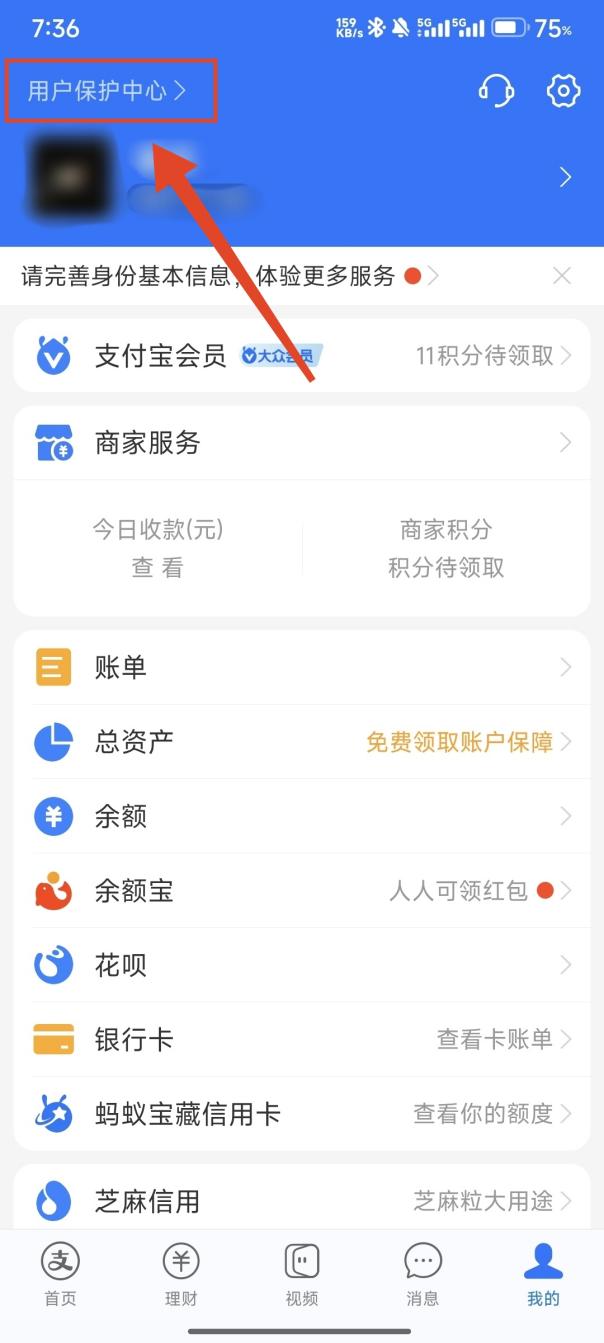Open 芝麻信用 row
The width and height of the screenshot is (604, 1343).
click(300, 1200)
